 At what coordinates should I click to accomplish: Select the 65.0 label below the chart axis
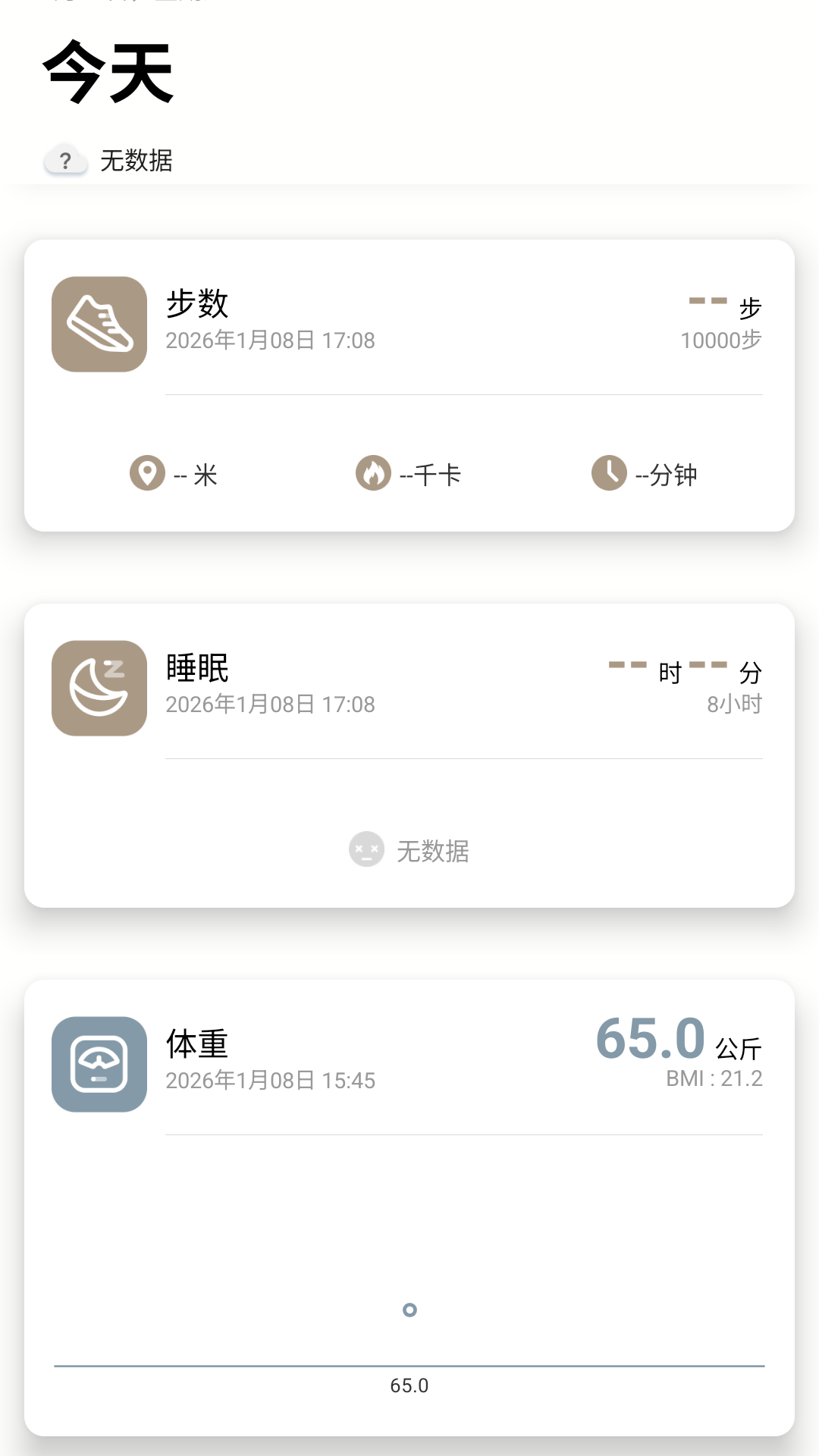(x=409, y=1385)
